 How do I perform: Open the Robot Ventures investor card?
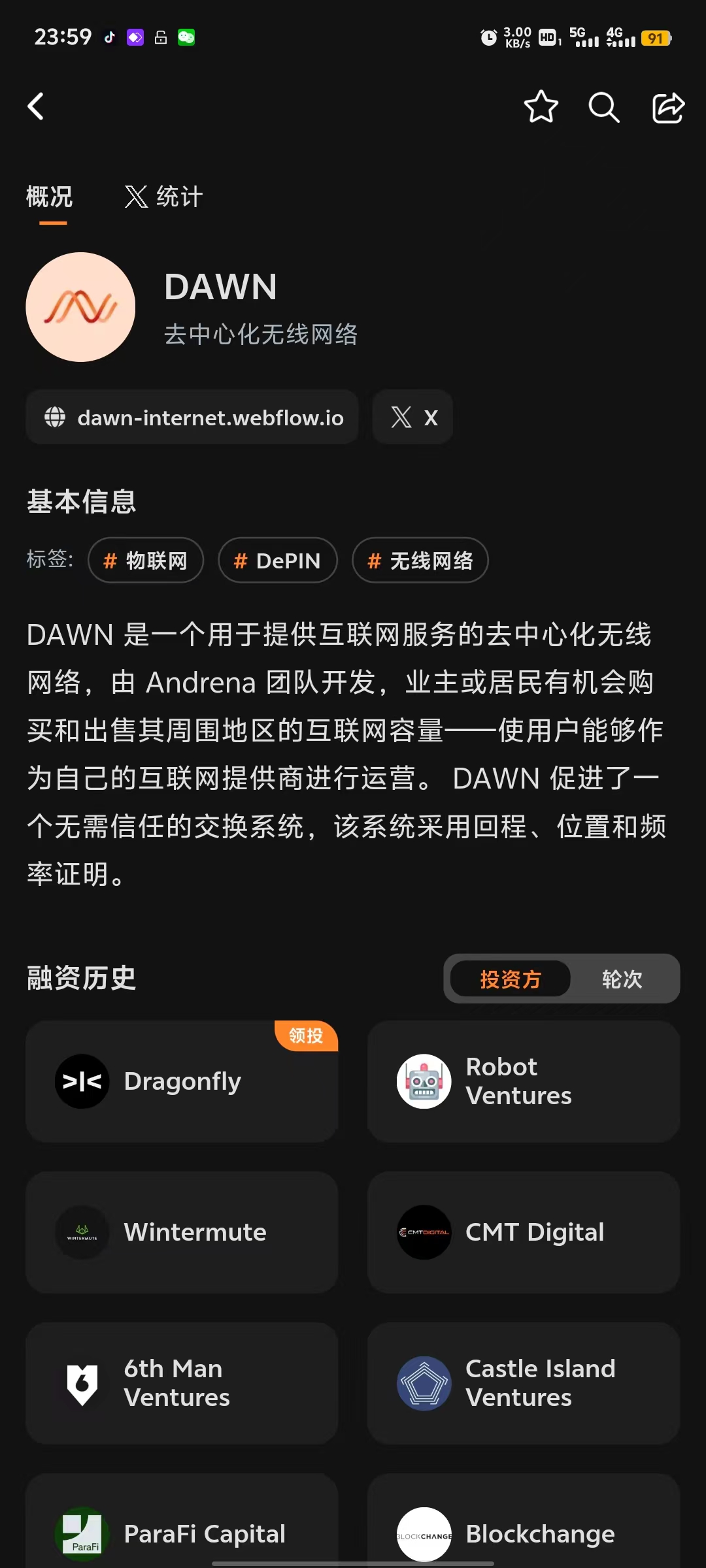pos(523,1081)
